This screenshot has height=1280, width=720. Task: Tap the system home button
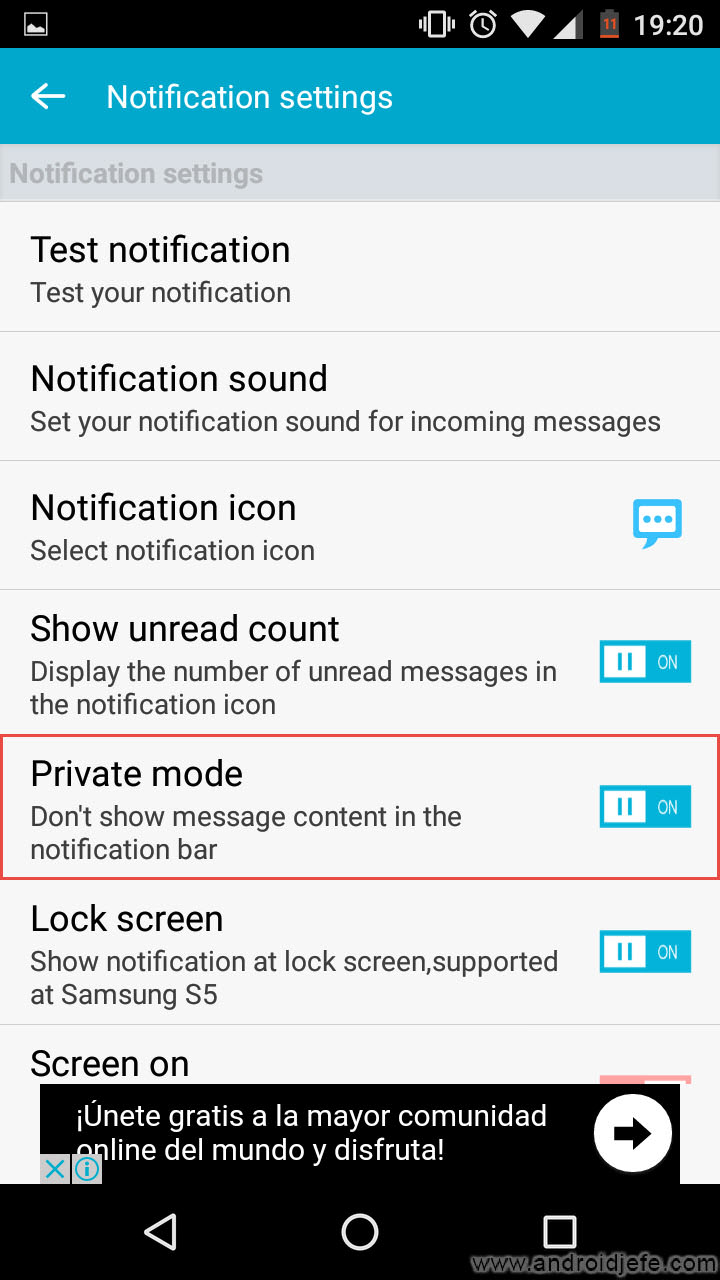(360, 1232)
